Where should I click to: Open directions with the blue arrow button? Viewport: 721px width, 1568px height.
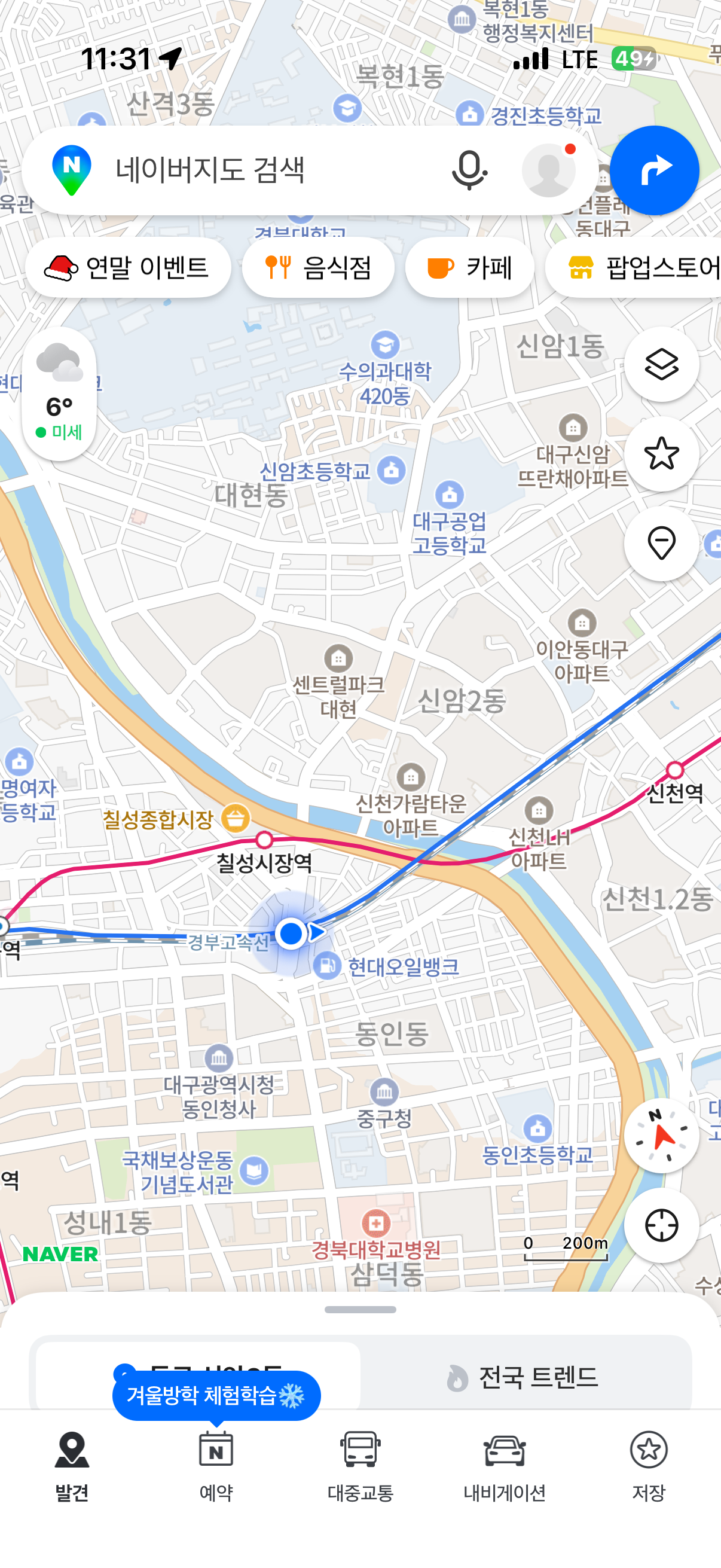654,170
